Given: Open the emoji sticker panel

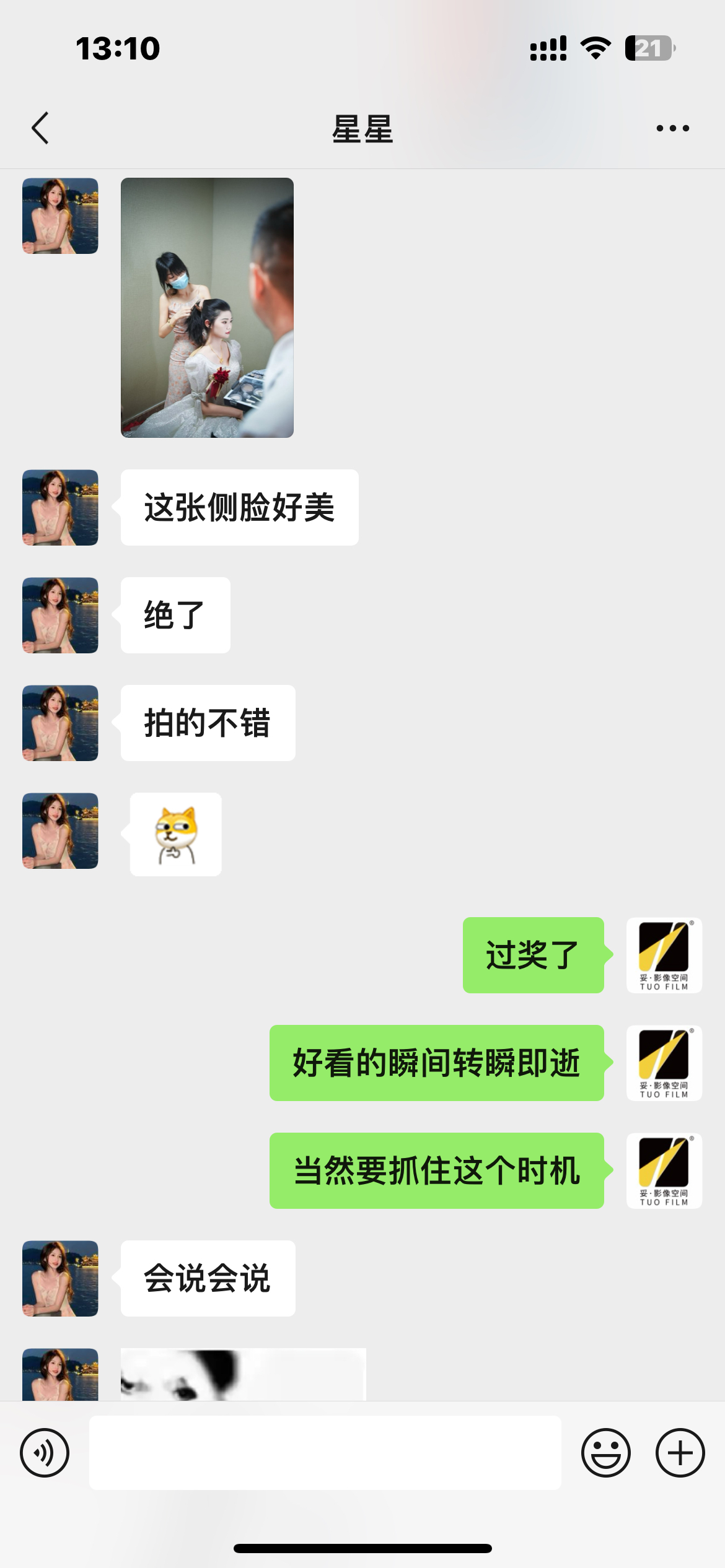Looking at the screenshot, I should (x=606, y=1453).
